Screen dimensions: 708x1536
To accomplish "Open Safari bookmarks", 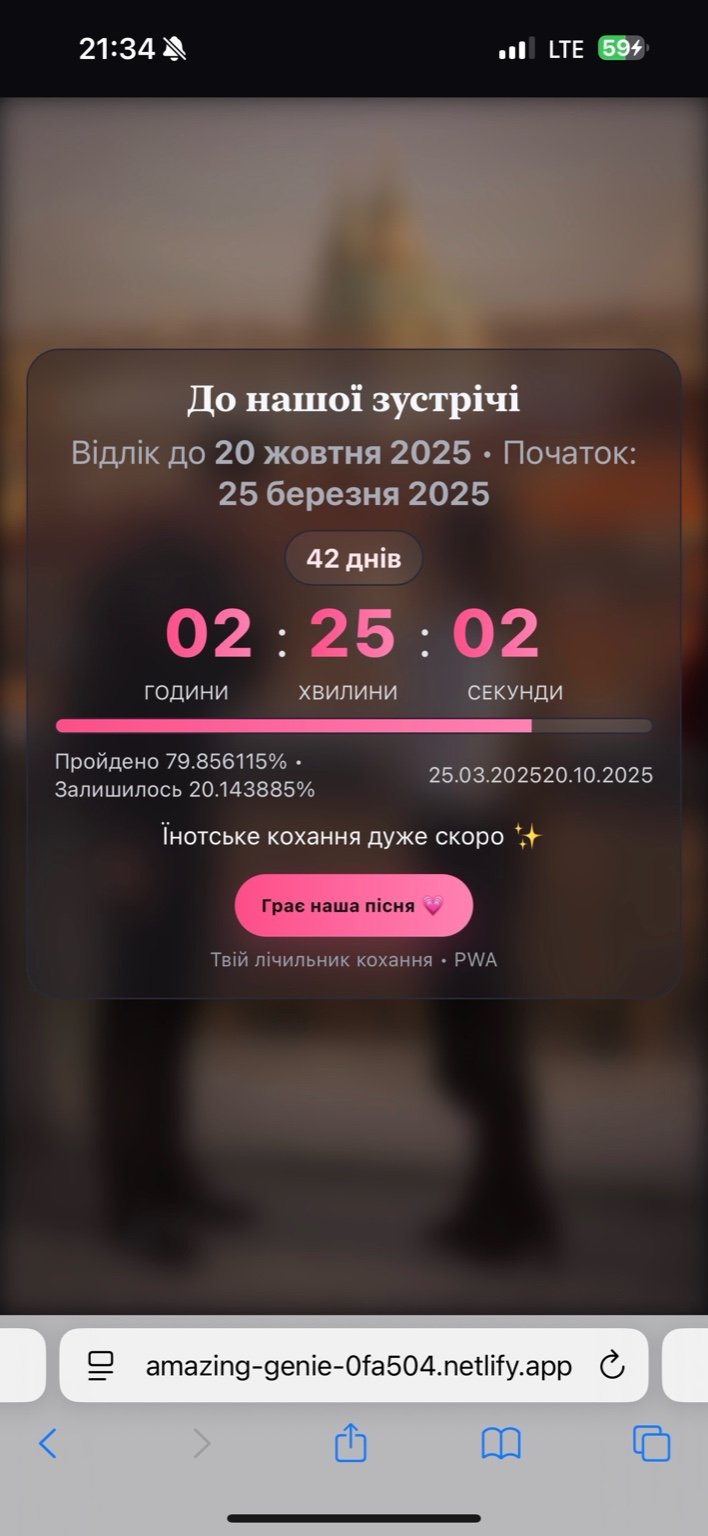I will 500,1443.
